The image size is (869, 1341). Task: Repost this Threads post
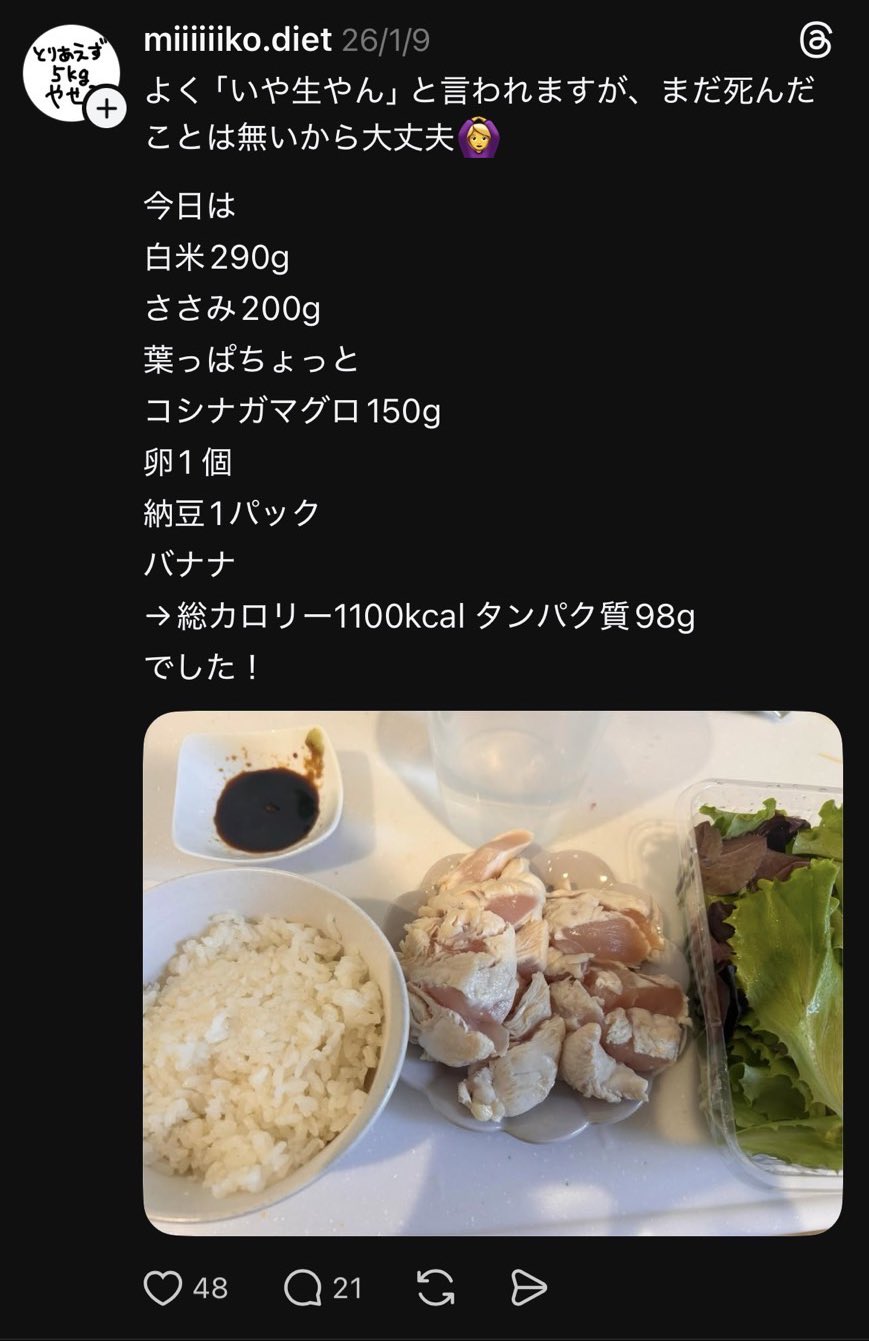click(x=436, y=1288)
